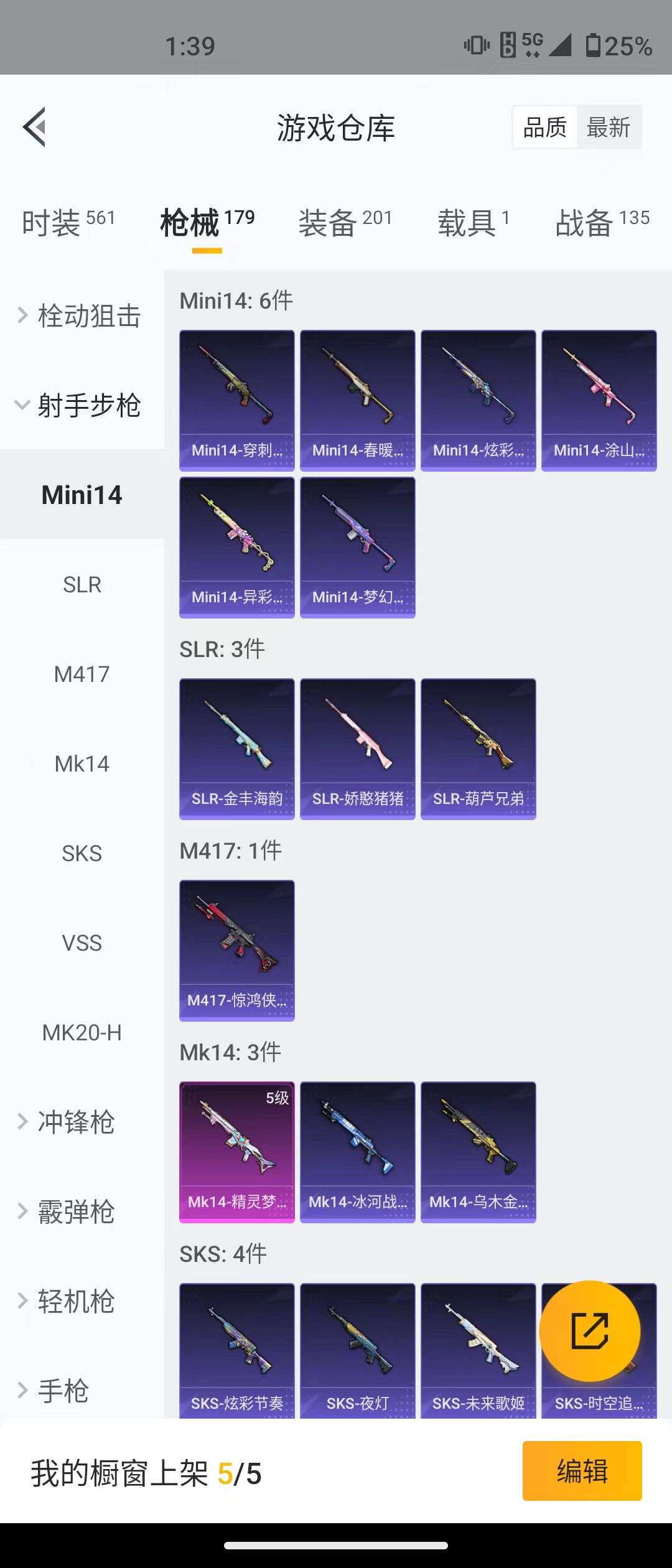Open the SLR-金丰海韵 skin
This screenshot has width=672, height=1568.
[x=237, y=749]
